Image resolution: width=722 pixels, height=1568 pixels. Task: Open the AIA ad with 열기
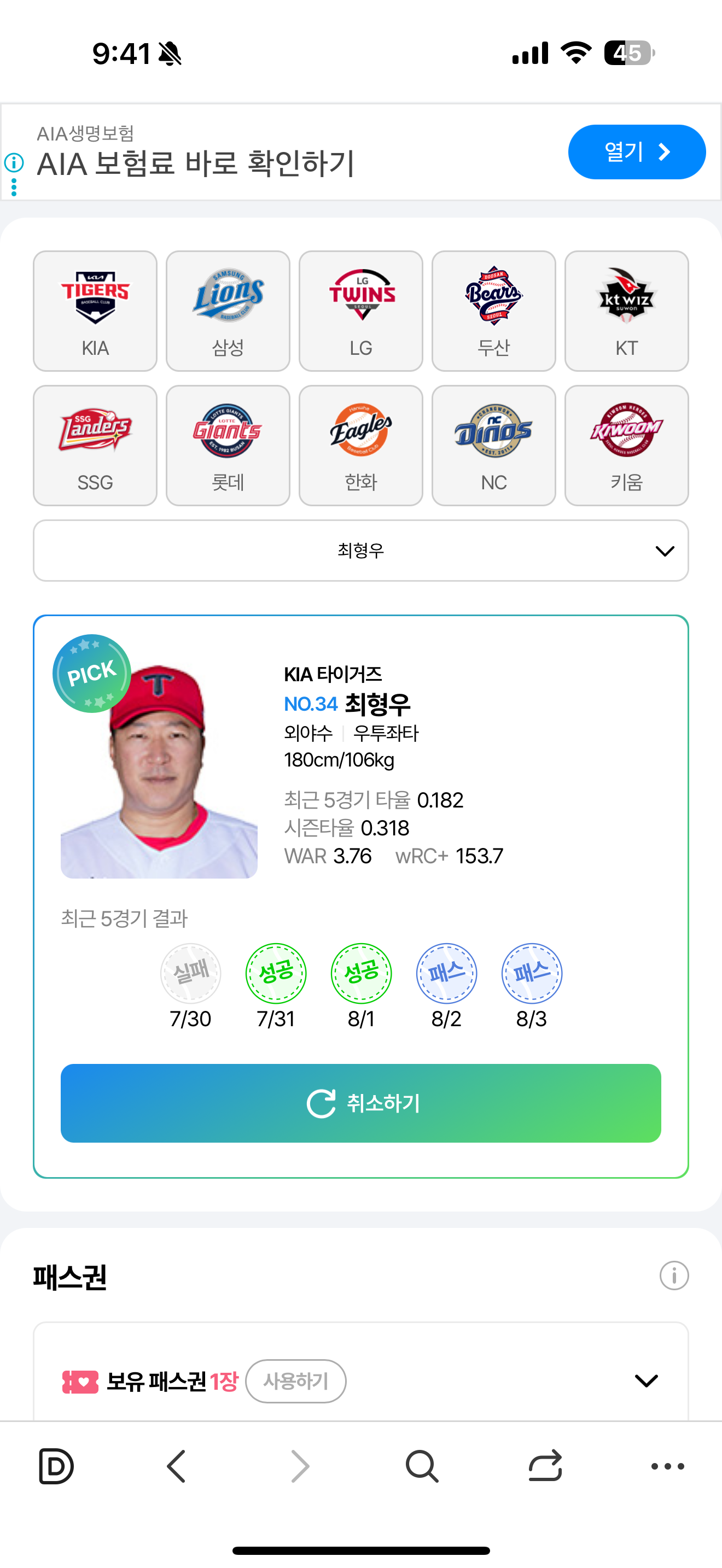coord(636,152)
